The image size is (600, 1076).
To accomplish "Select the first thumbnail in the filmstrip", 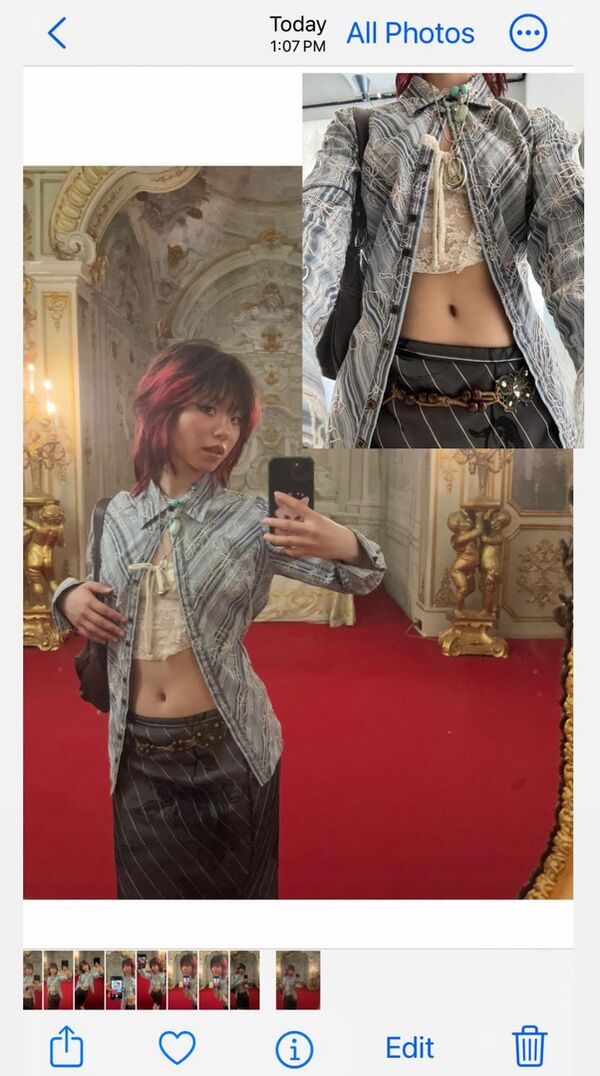I will click(32, 979).
